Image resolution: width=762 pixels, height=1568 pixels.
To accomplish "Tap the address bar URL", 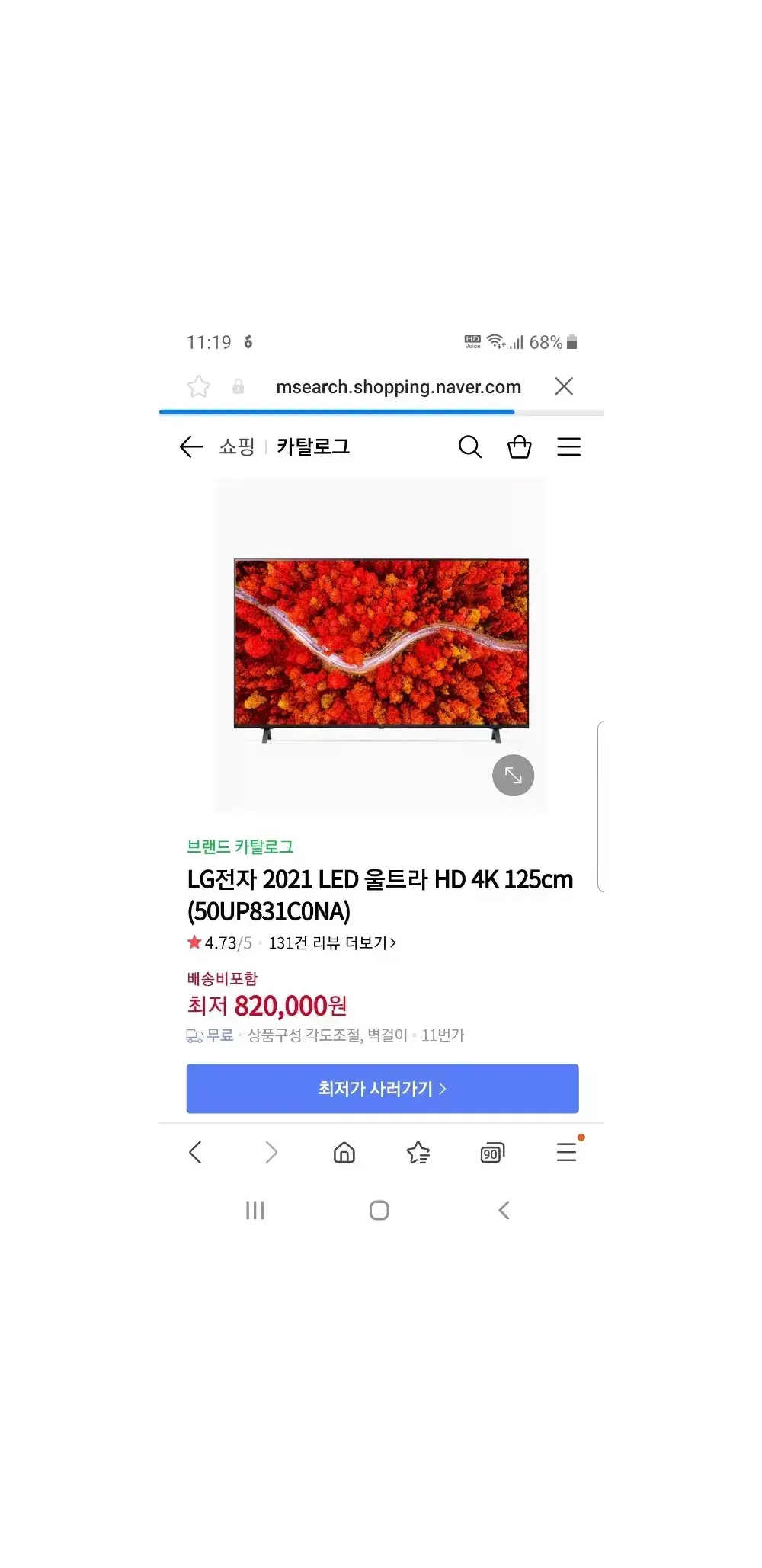I will (398, 387).
